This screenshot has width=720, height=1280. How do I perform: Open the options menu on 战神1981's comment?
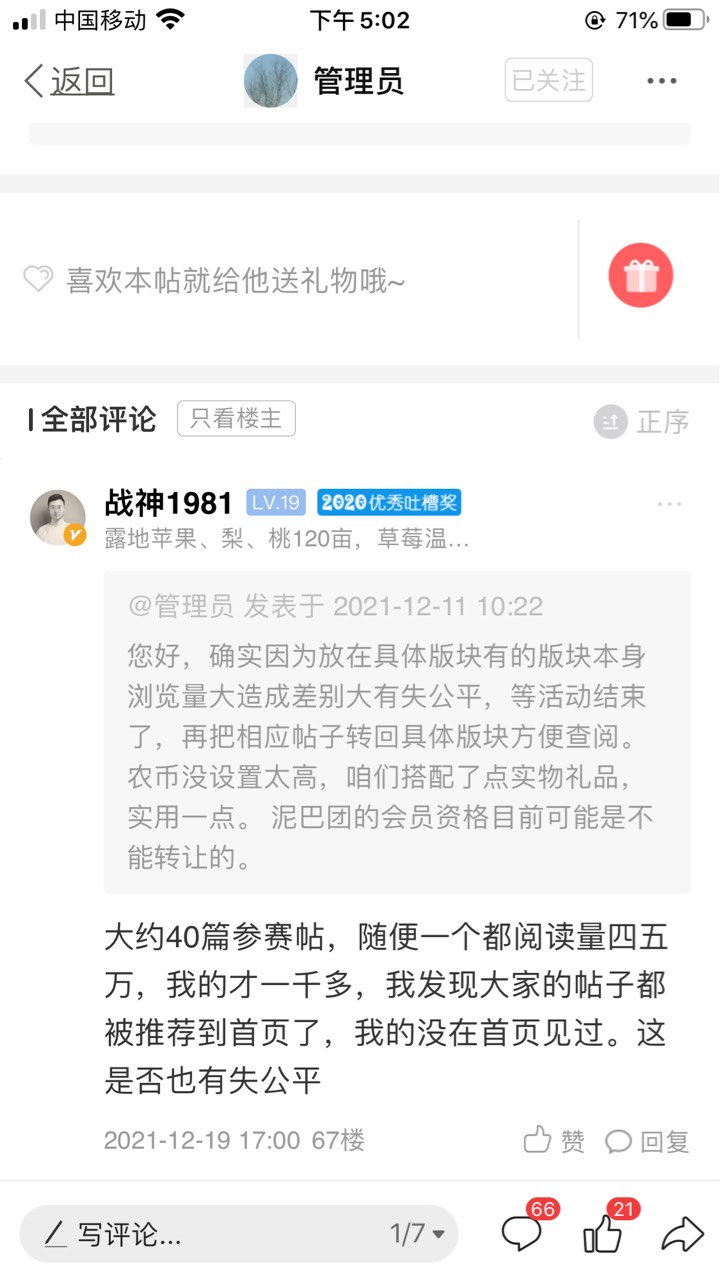(x=669, y=504)
